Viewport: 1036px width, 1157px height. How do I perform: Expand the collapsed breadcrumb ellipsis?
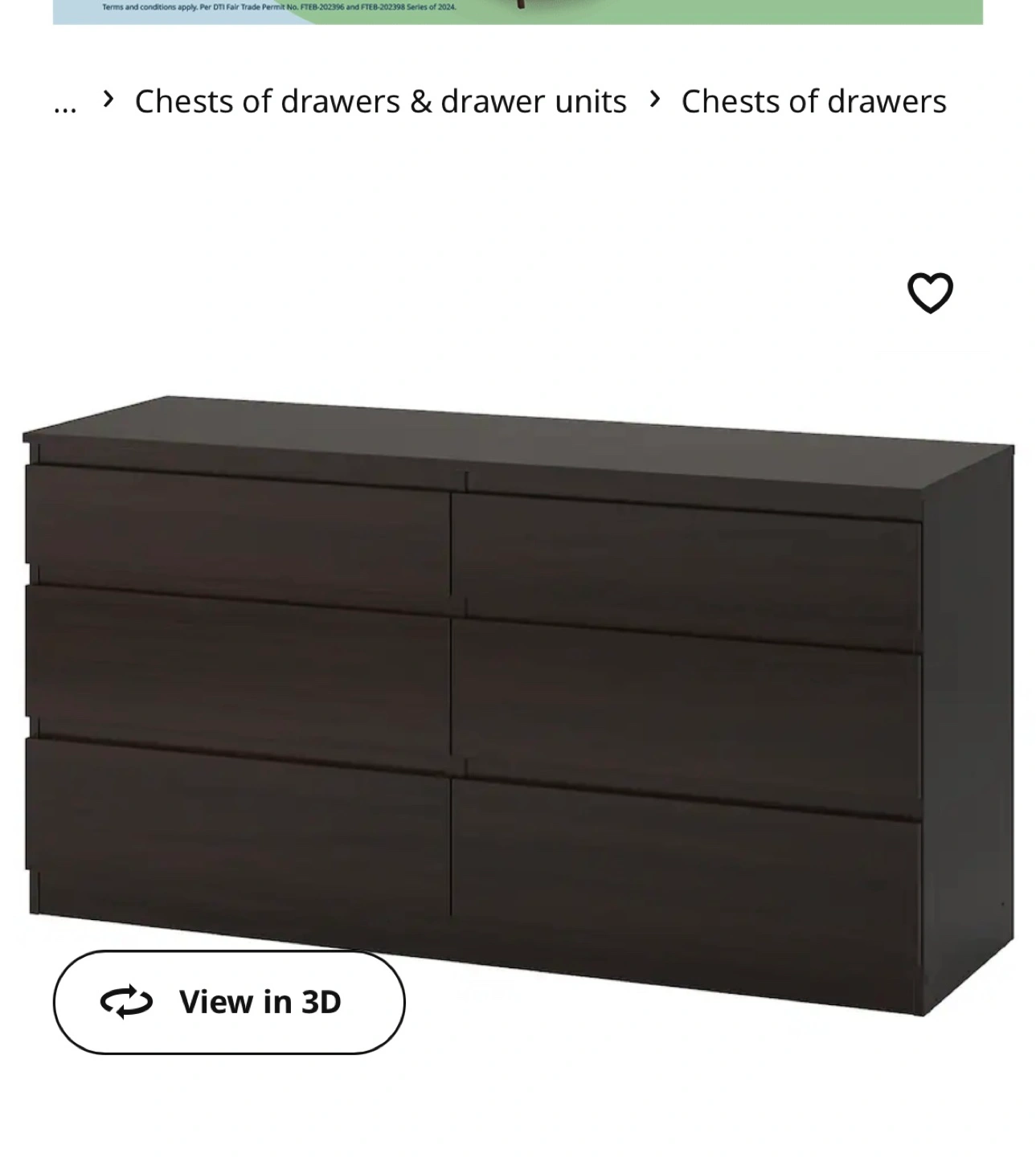(x=65, y=104)
